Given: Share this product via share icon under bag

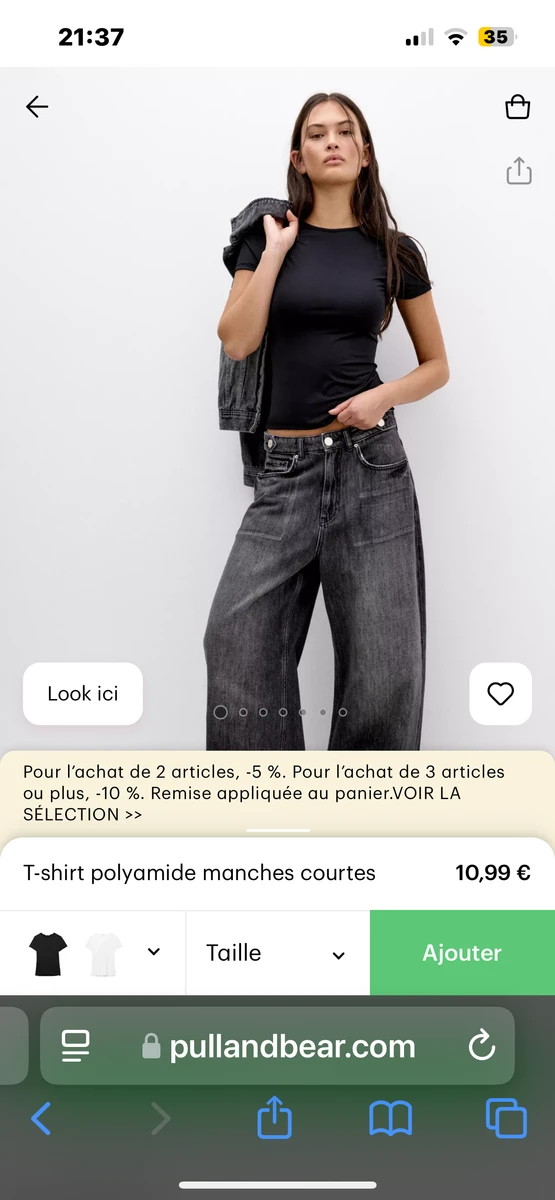Looking at the screenshot, I should tap(518, 171).
